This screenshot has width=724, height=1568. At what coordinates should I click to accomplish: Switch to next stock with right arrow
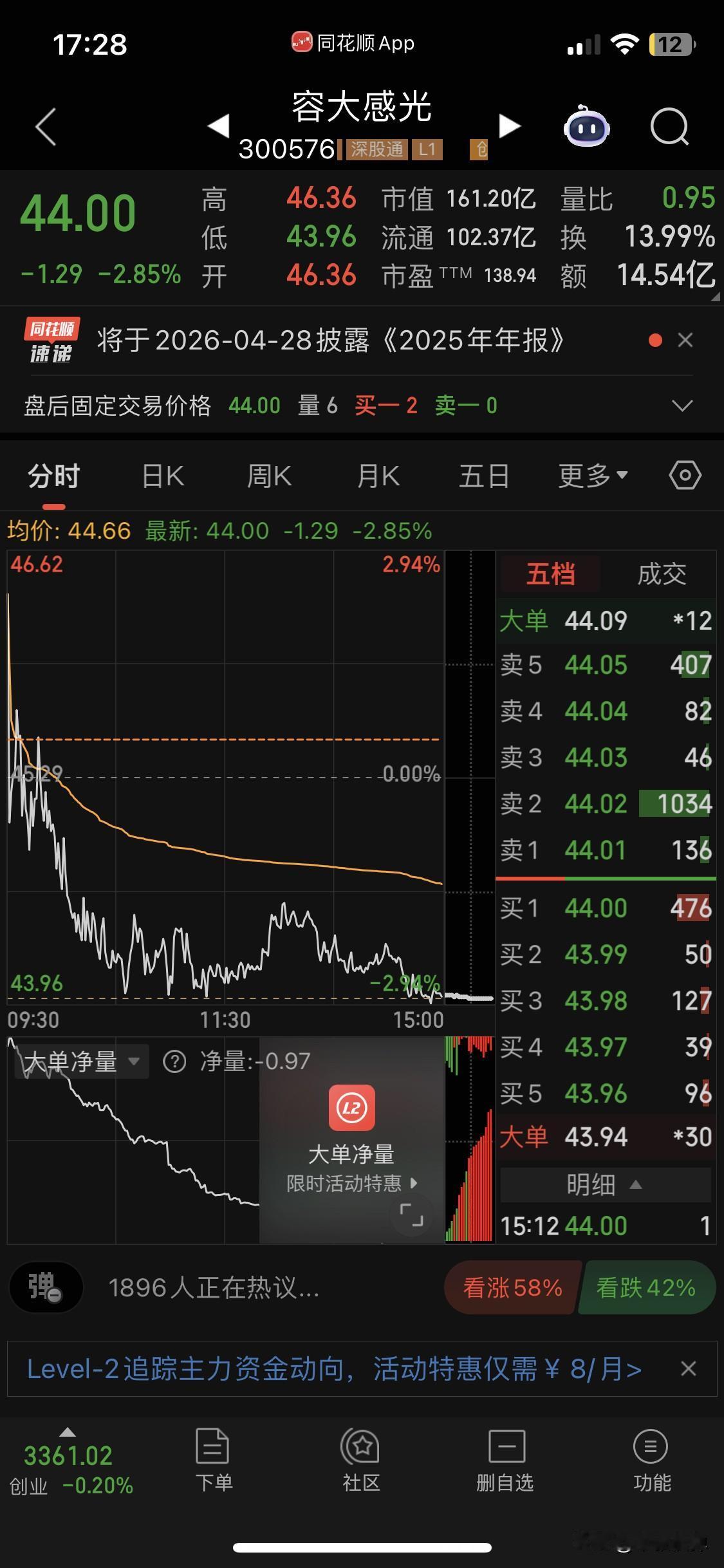point(509,126)
